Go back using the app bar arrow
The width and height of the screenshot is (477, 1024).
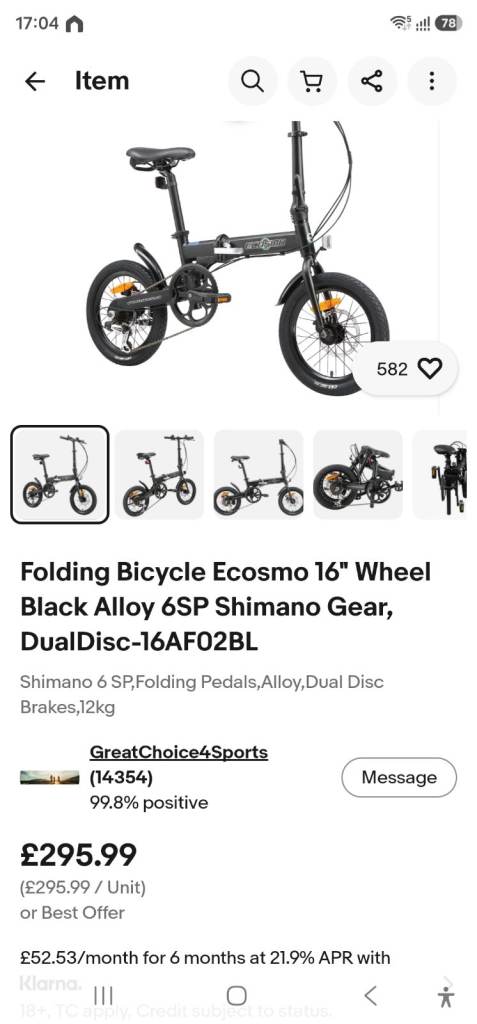(x=35, y=82)
